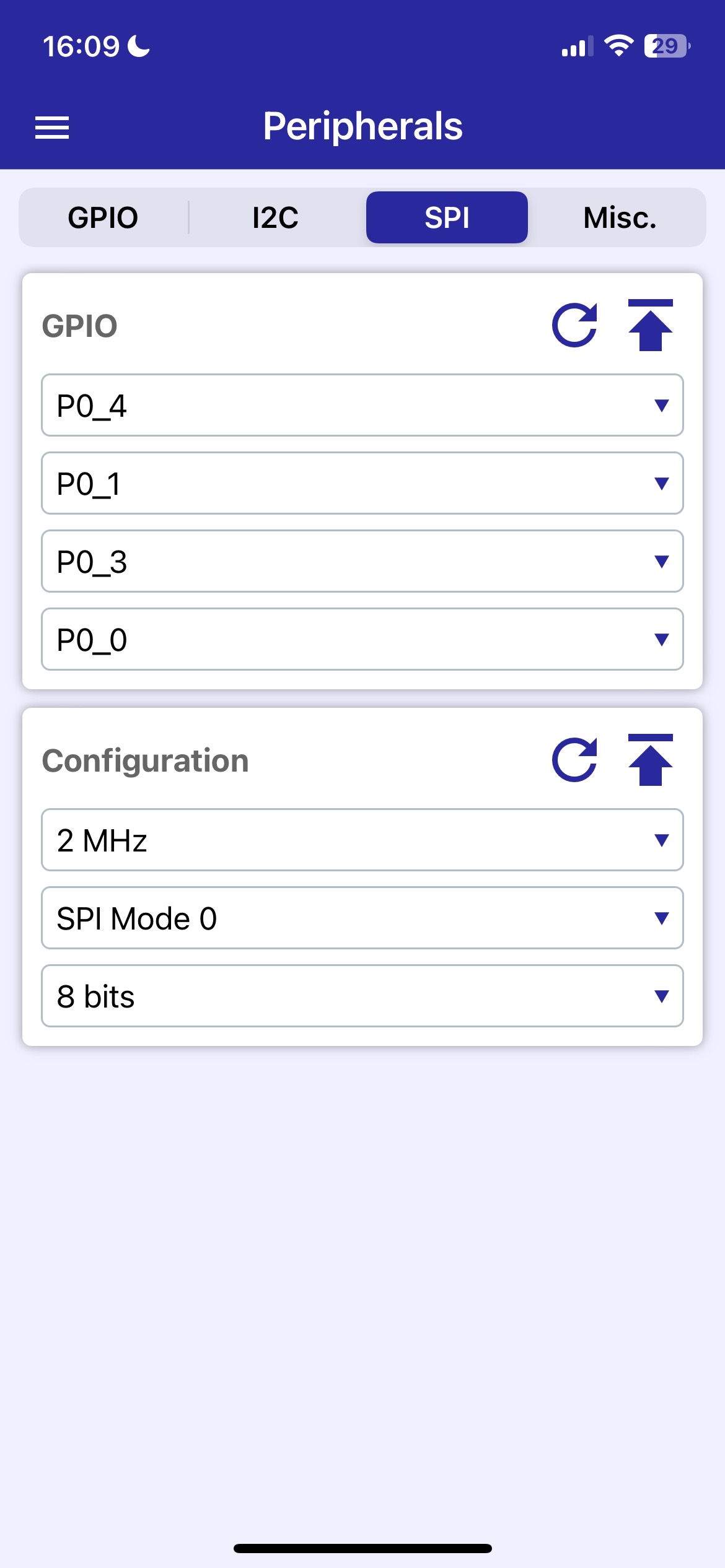Switch to the I2C tab

click(275, 217)
